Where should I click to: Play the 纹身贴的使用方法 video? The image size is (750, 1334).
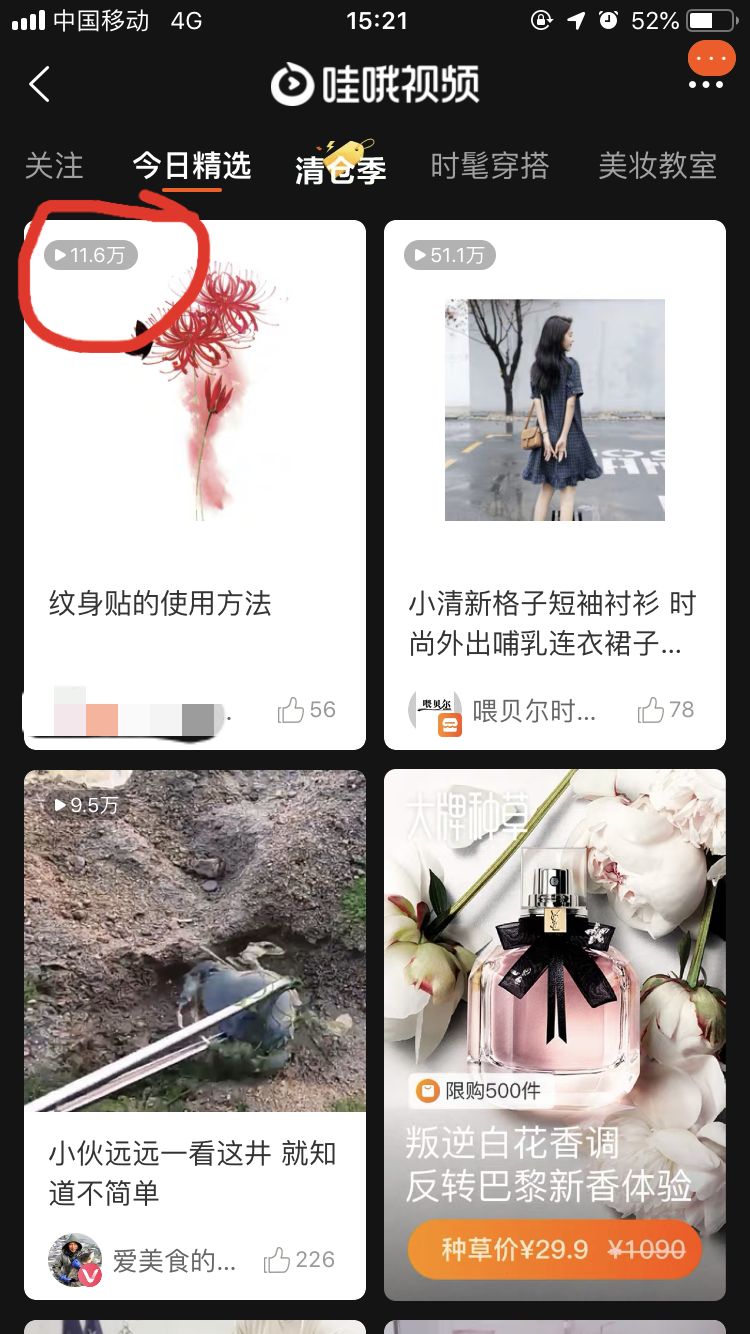[x=195, y=400]
